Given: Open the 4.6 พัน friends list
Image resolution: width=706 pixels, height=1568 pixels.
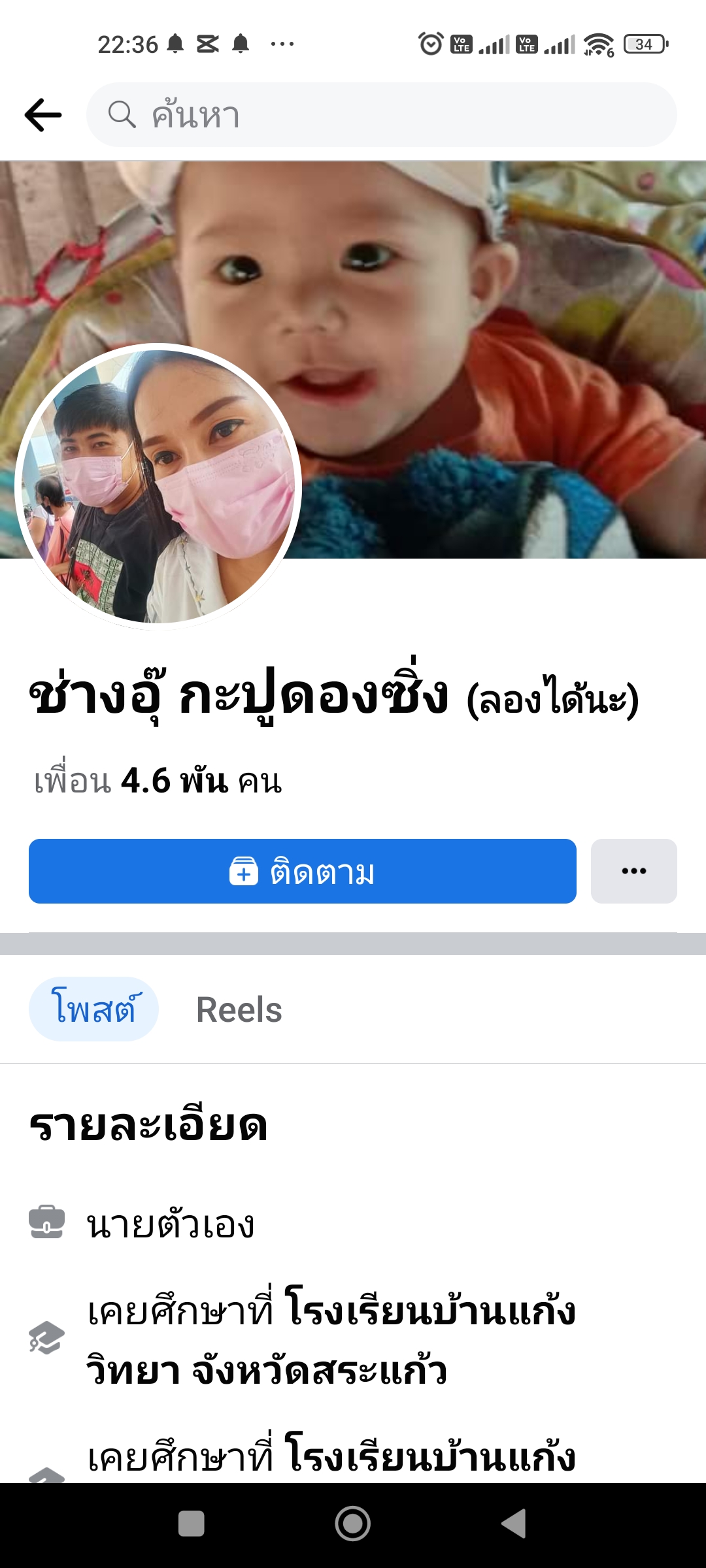Looking at the screenshot, I should point(158,781).
